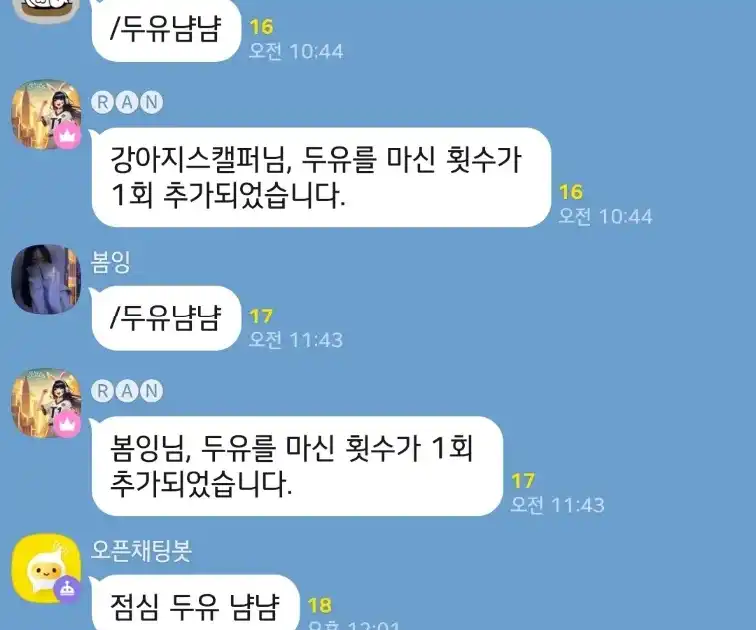The width and height of the screenshot is (756, 630).
Task: Open RAN's avatar beside the 강아지스캘퍼님 message
Action: click(46, 116)
